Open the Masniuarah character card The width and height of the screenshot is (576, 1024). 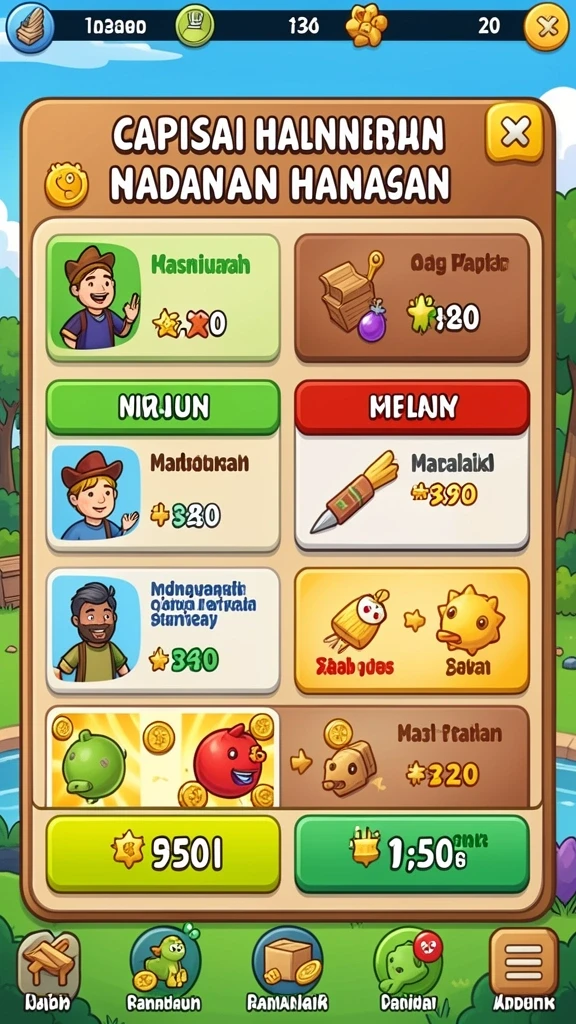163,298
